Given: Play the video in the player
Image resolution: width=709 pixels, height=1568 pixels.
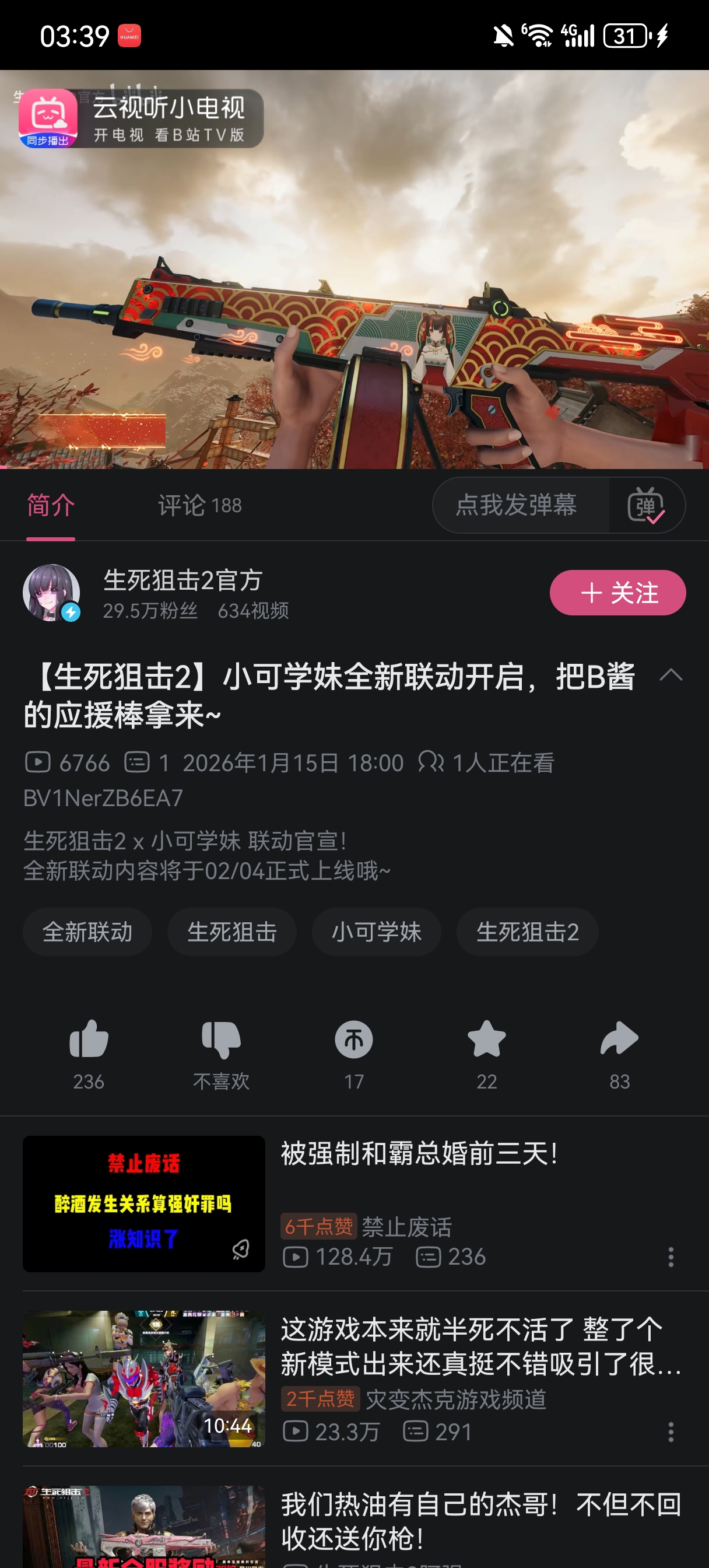Looking at the screenshot, I should pyautogui.click(x=354, y=269).
